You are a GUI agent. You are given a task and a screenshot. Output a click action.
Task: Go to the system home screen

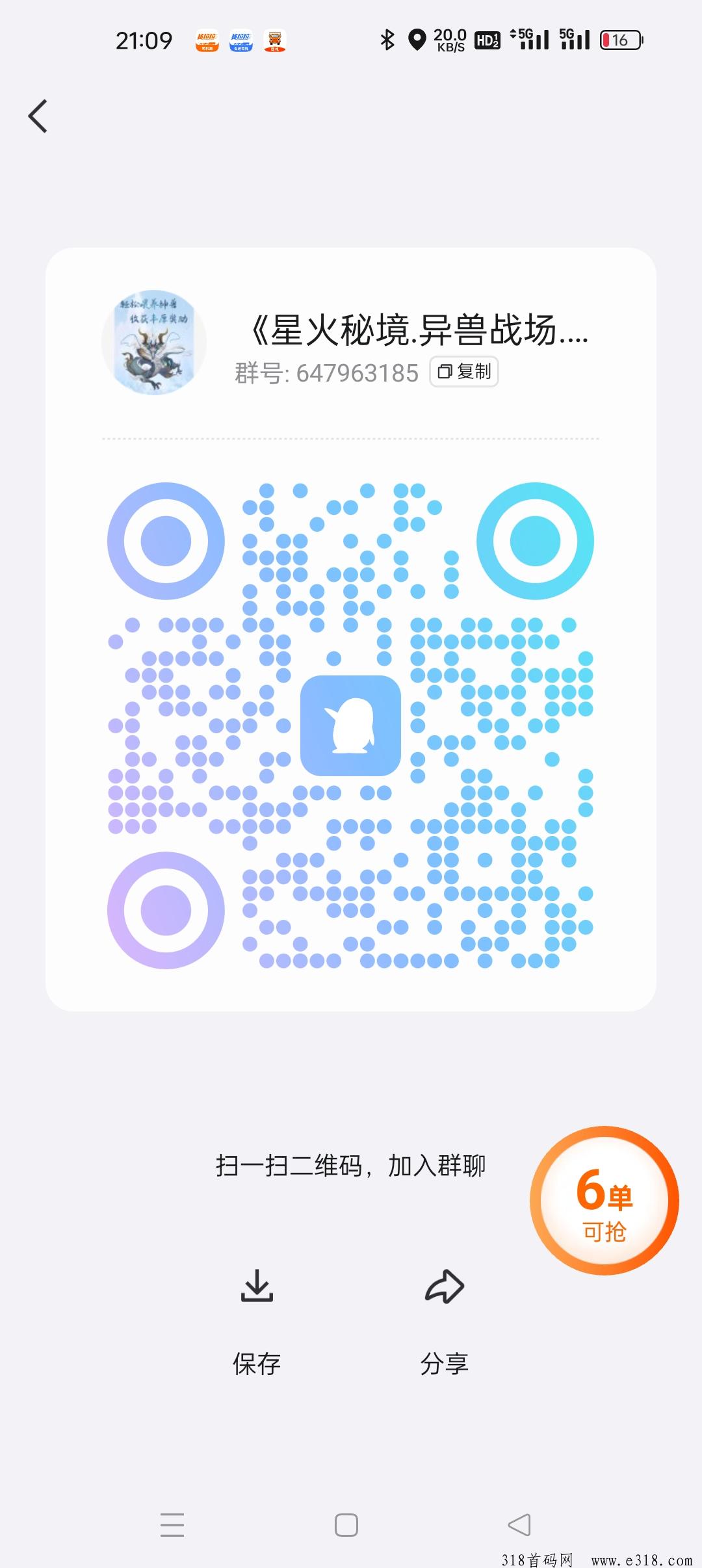tap(346, 1524)
